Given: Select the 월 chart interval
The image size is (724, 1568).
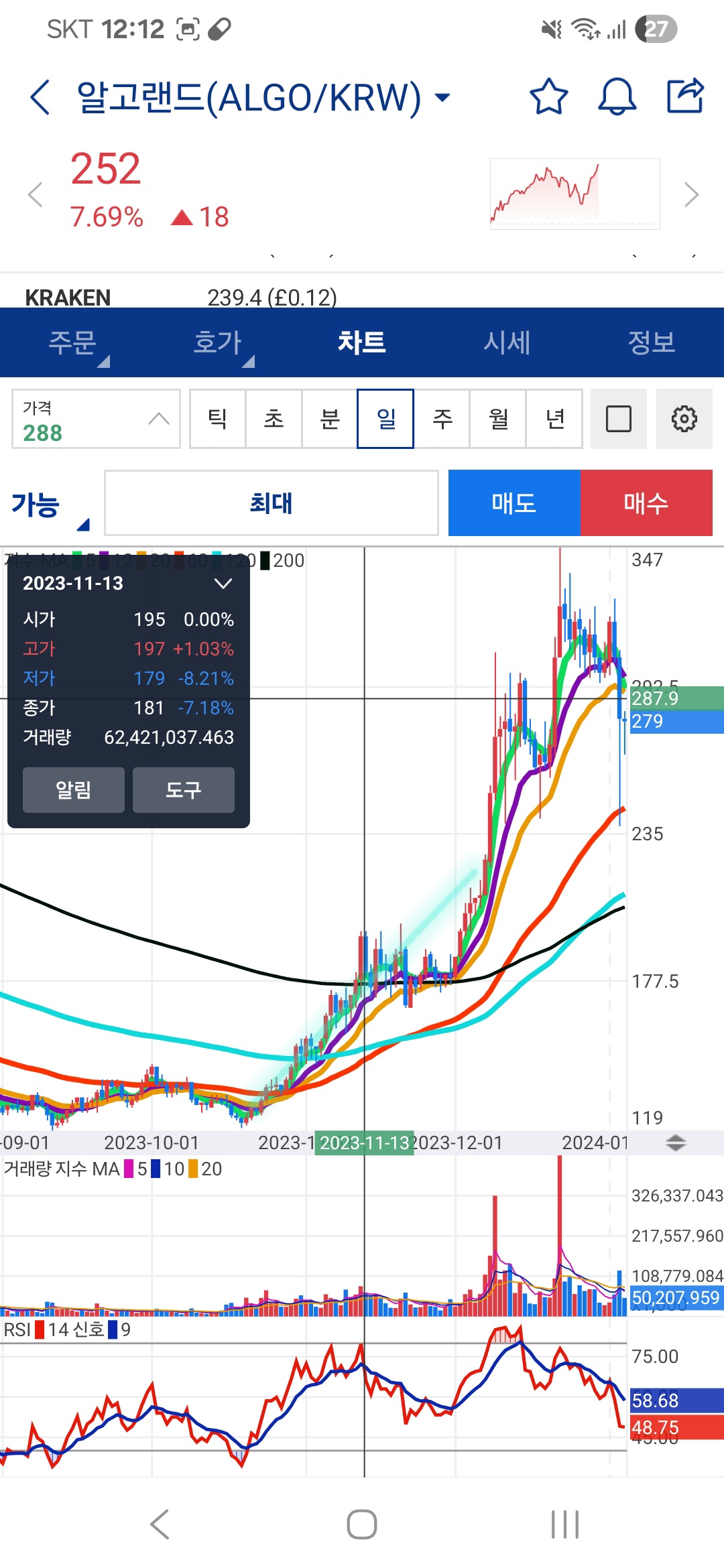Looking at the screenshot, I should (498, 419).
